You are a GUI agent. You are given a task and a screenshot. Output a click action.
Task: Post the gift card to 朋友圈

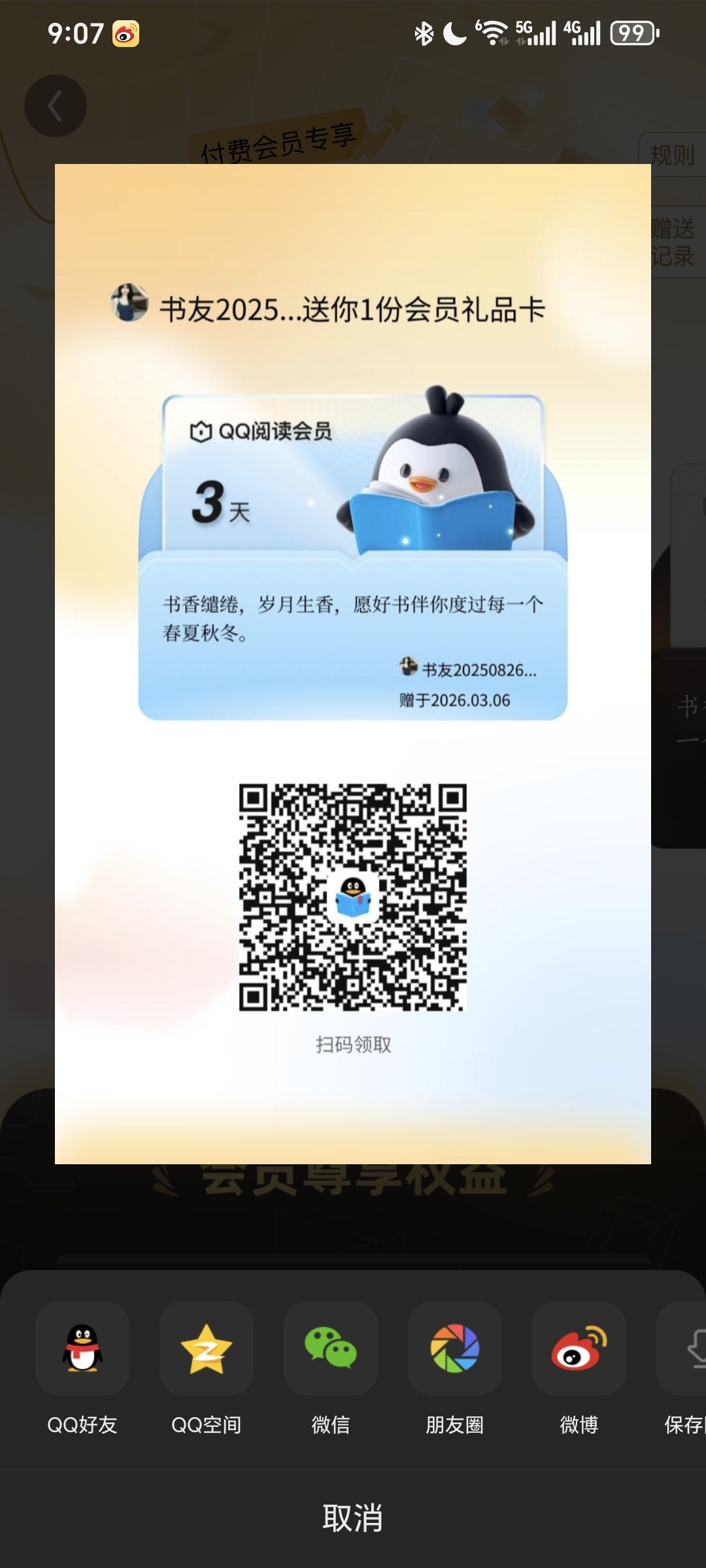pos(455,1348)
